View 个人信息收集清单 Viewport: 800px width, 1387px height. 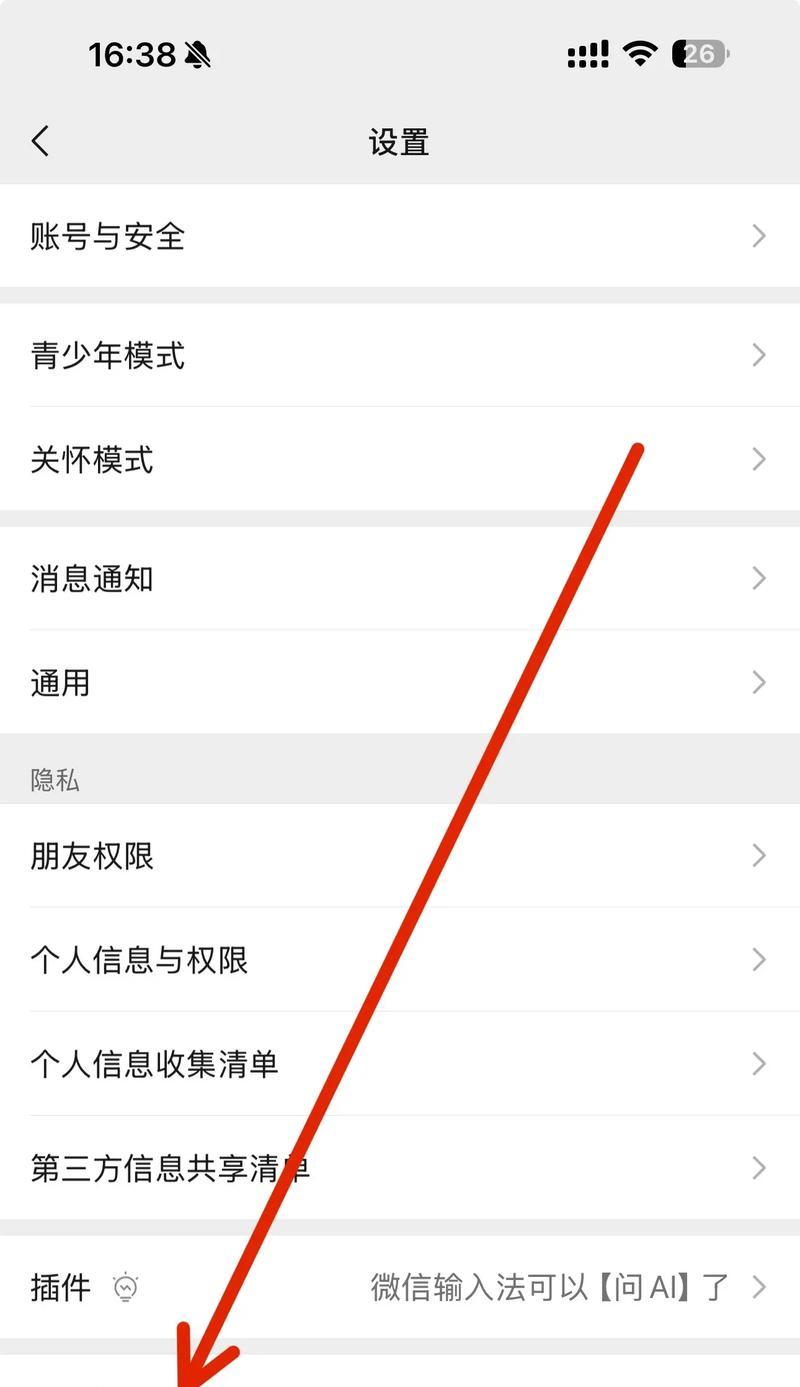pyautogui.click(x=400, y=1064)
